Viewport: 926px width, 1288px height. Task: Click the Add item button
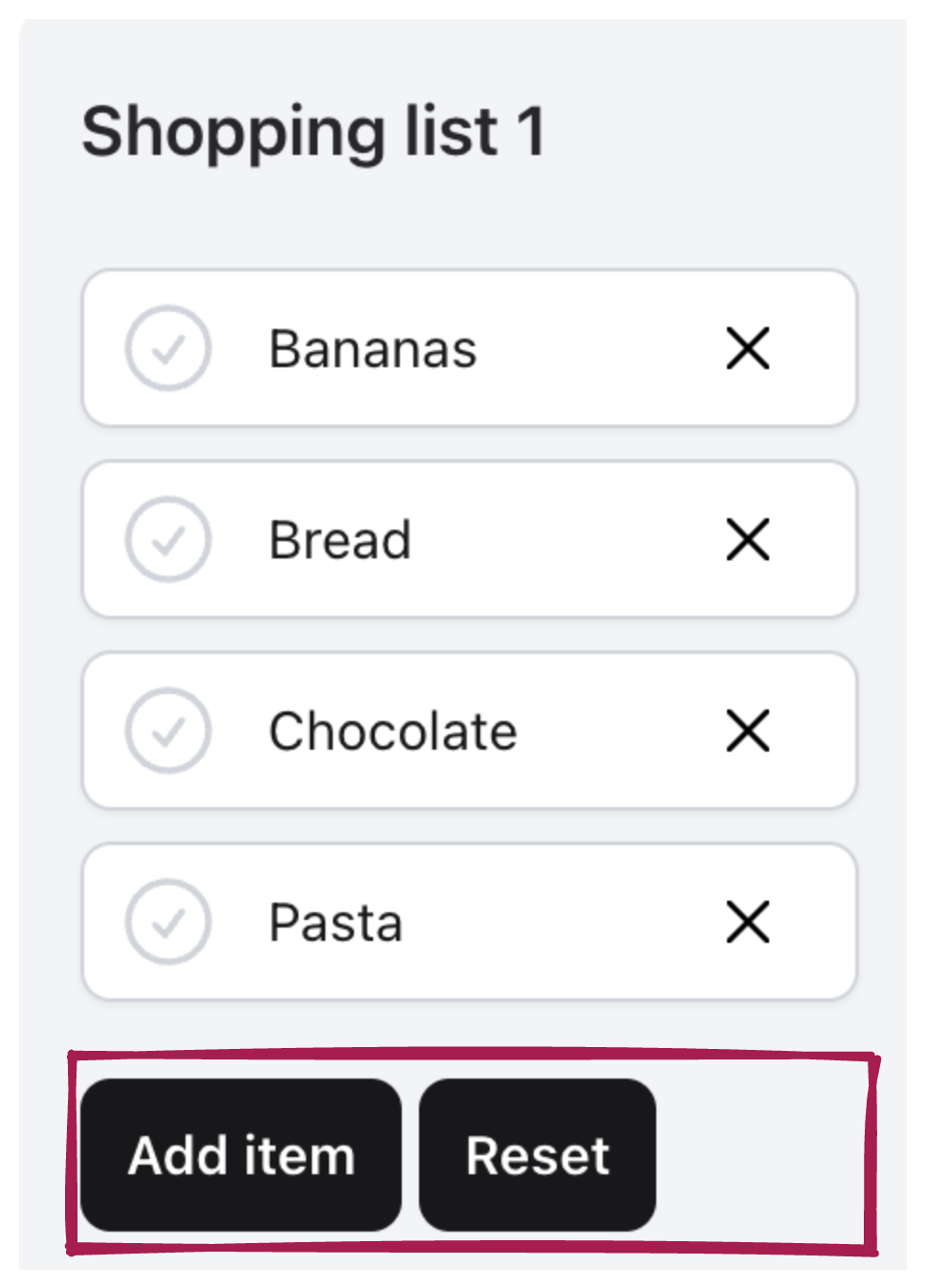(x=241, y=1154)
